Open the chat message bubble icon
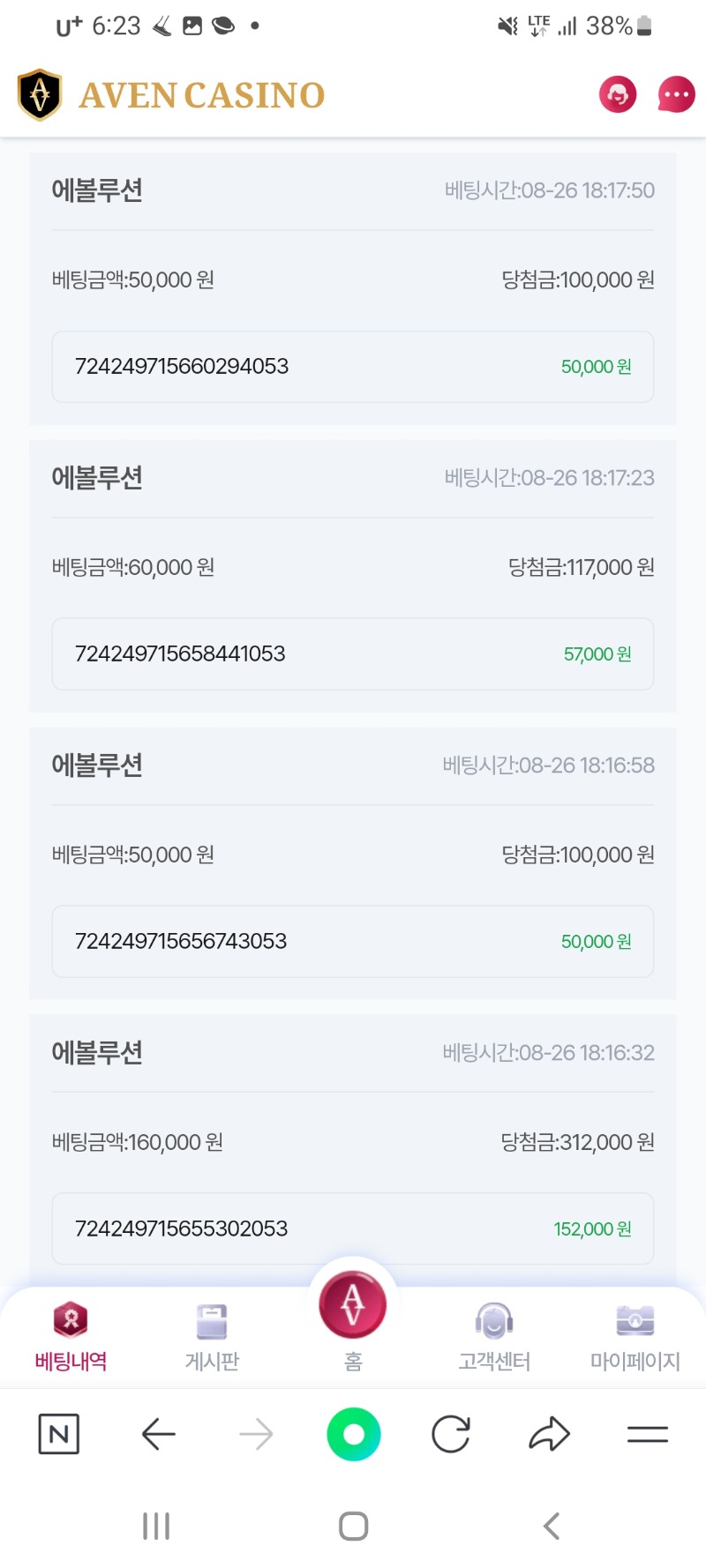 [676, 94]
